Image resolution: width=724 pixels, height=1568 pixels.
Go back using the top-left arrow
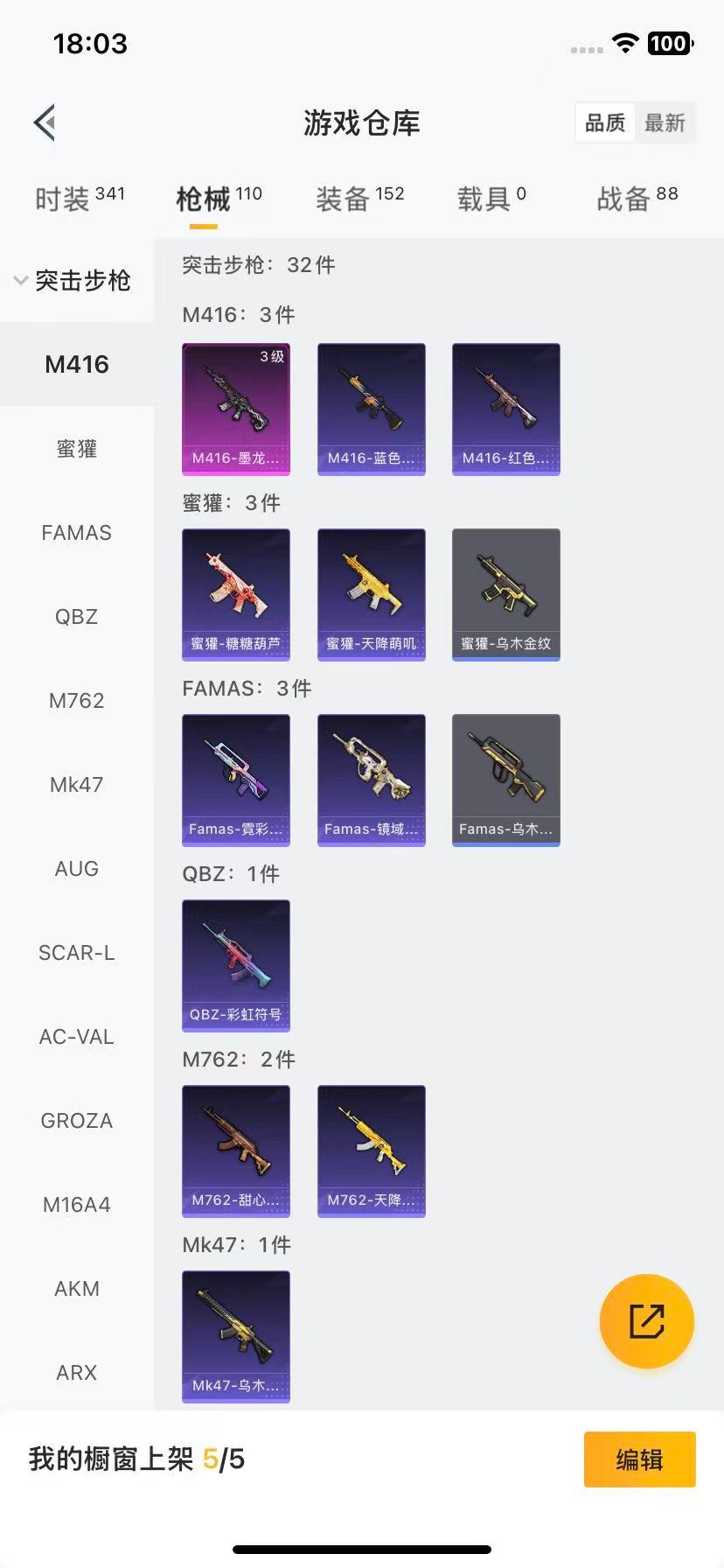coord(45,122)
